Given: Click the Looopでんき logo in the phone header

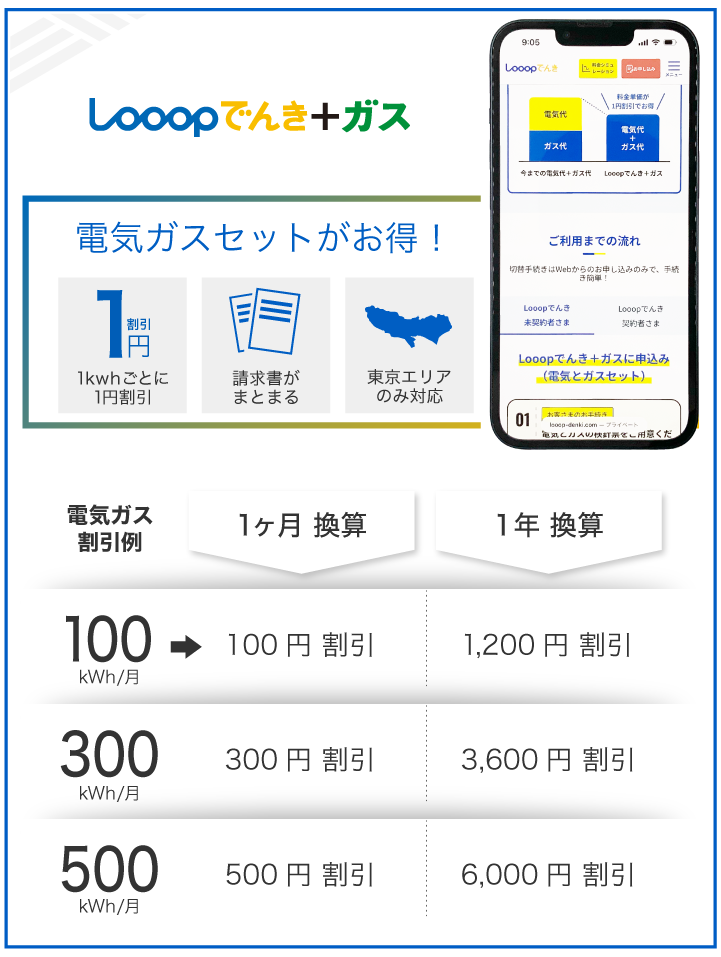Looking at the screenshot, I should point(532,68).
